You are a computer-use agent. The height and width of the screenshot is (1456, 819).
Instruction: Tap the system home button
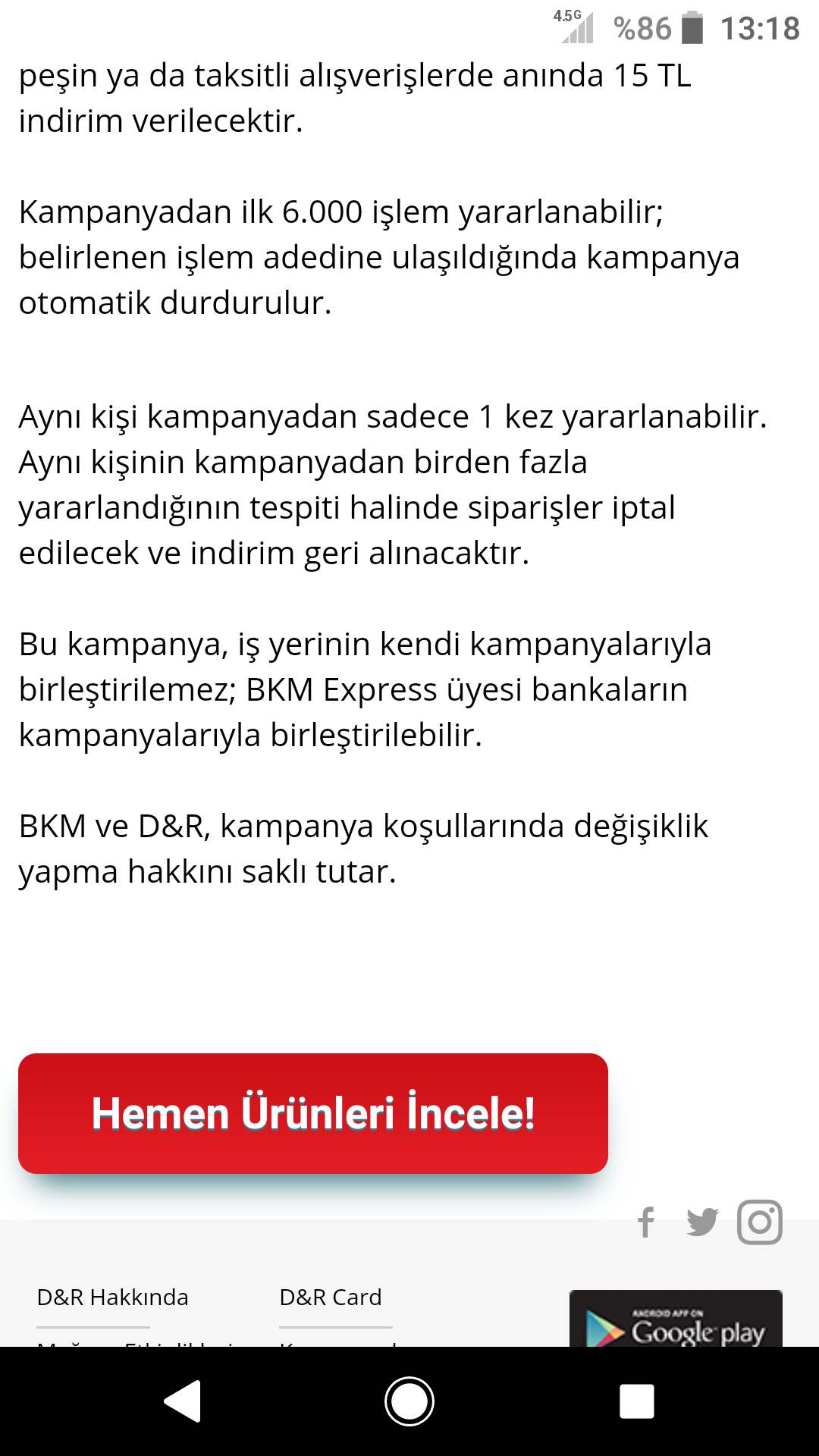409,1401
